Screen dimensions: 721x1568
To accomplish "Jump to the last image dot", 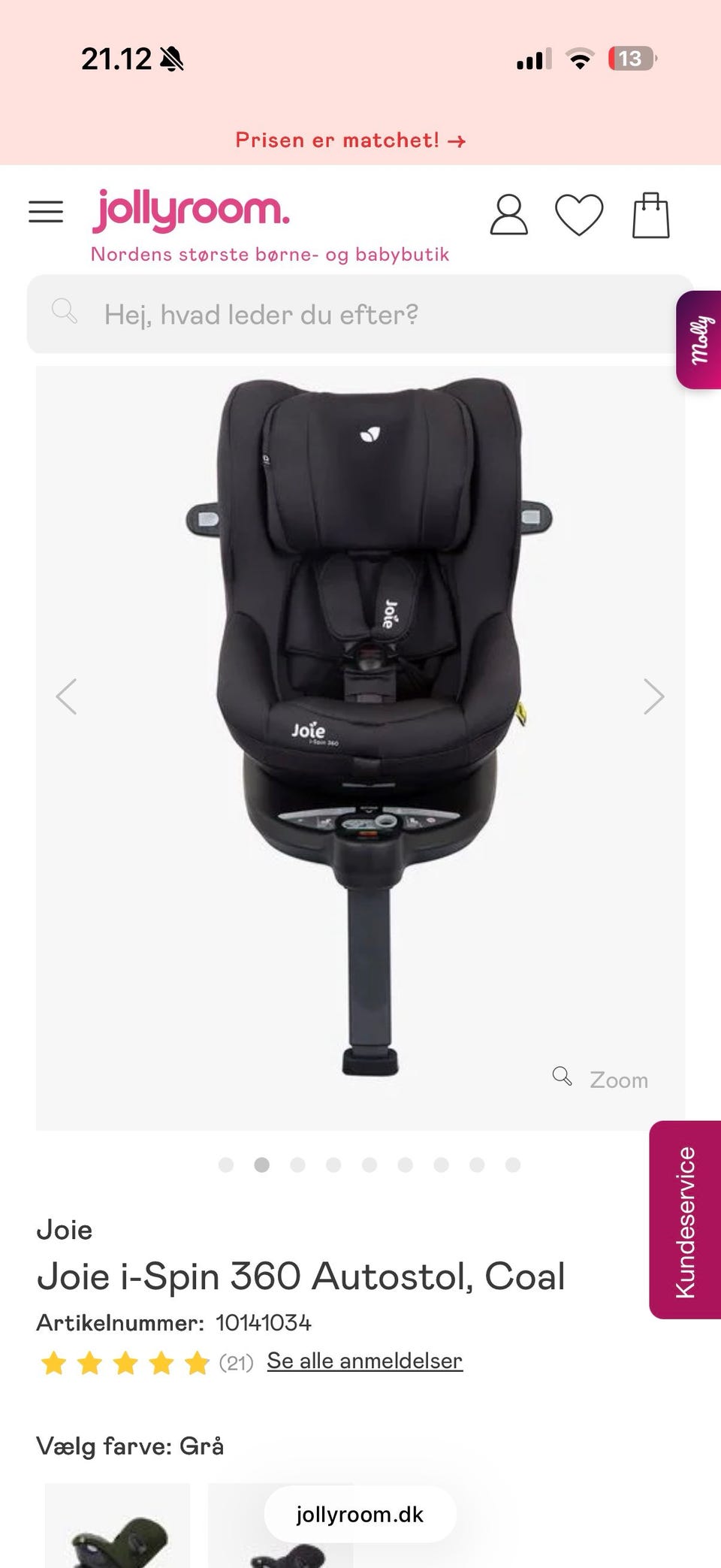I will pos(513,1165).
